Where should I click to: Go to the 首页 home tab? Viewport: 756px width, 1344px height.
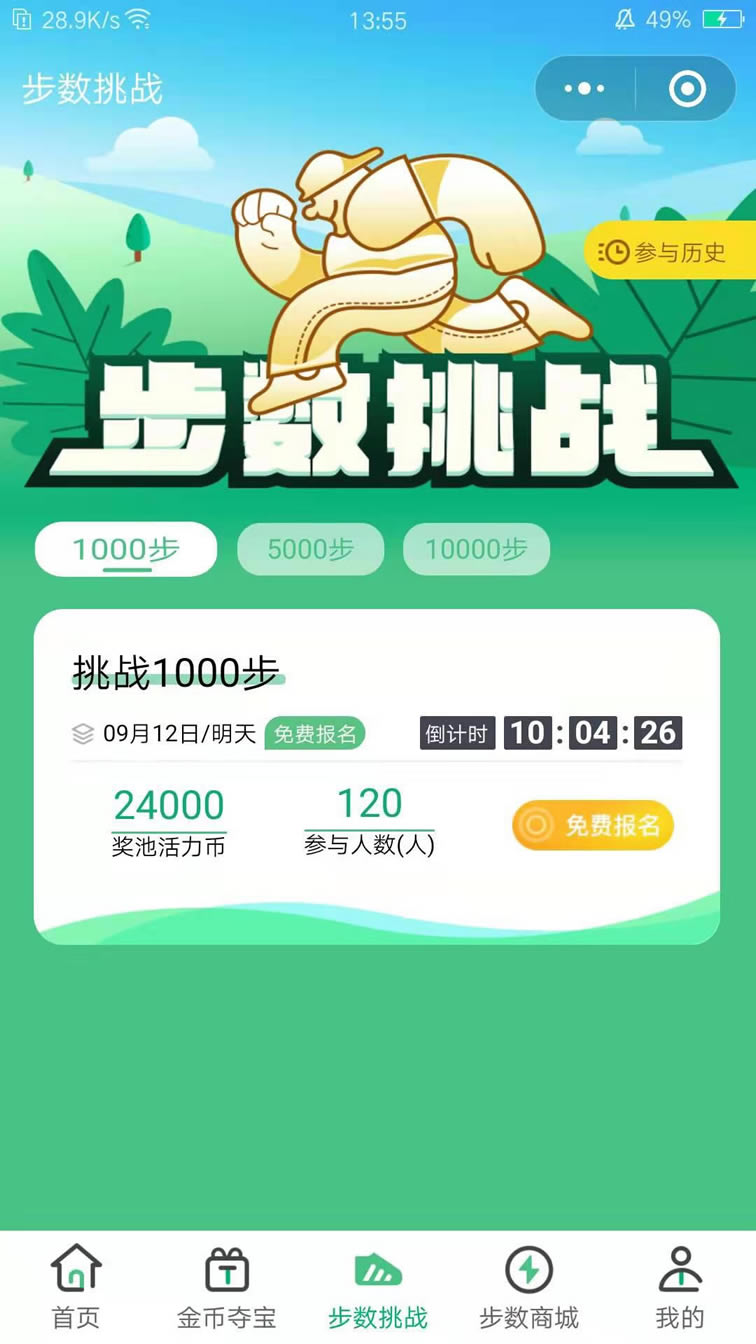(x=76, y=1287)
